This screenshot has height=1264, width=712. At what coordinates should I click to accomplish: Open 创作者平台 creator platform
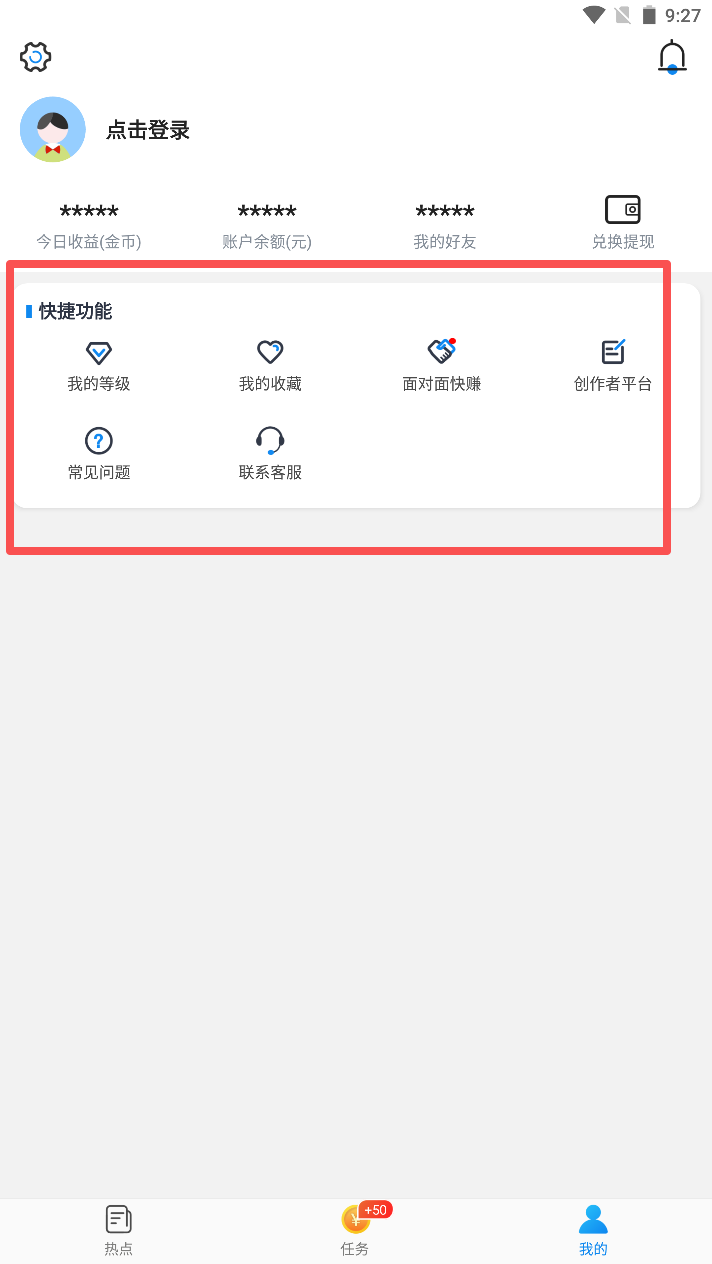click(613, 366)
